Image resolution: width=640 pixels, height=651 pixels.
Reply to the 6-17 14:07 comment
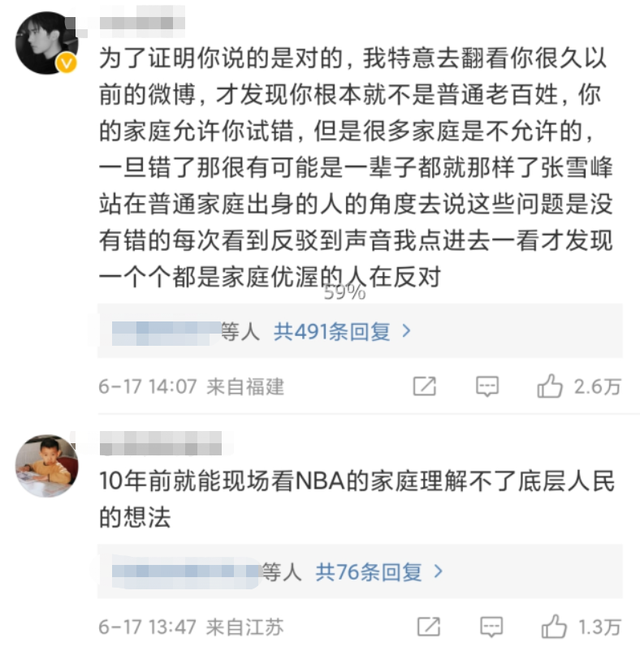tap(487, 387)
